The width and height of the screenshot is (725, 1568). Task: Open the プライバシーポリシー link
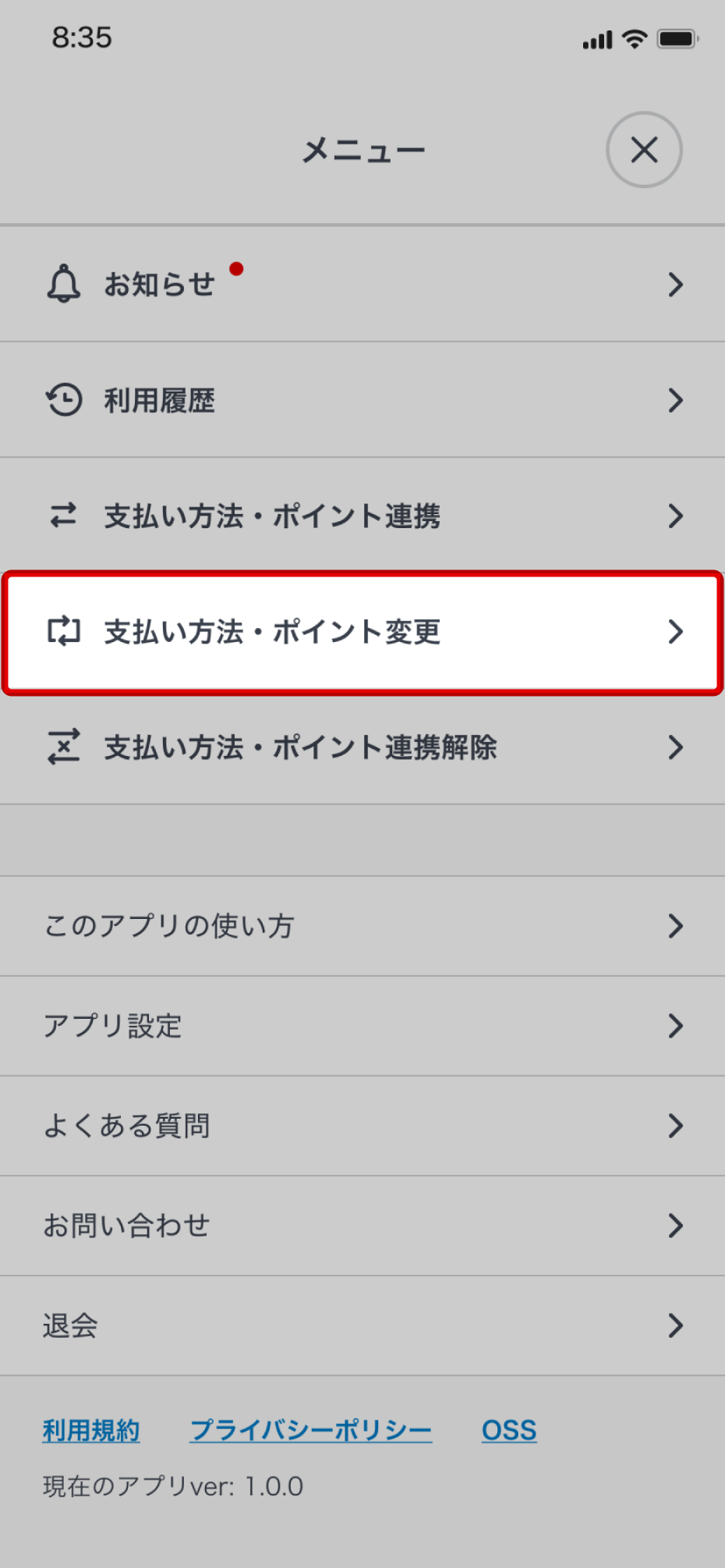(310, 1430)
